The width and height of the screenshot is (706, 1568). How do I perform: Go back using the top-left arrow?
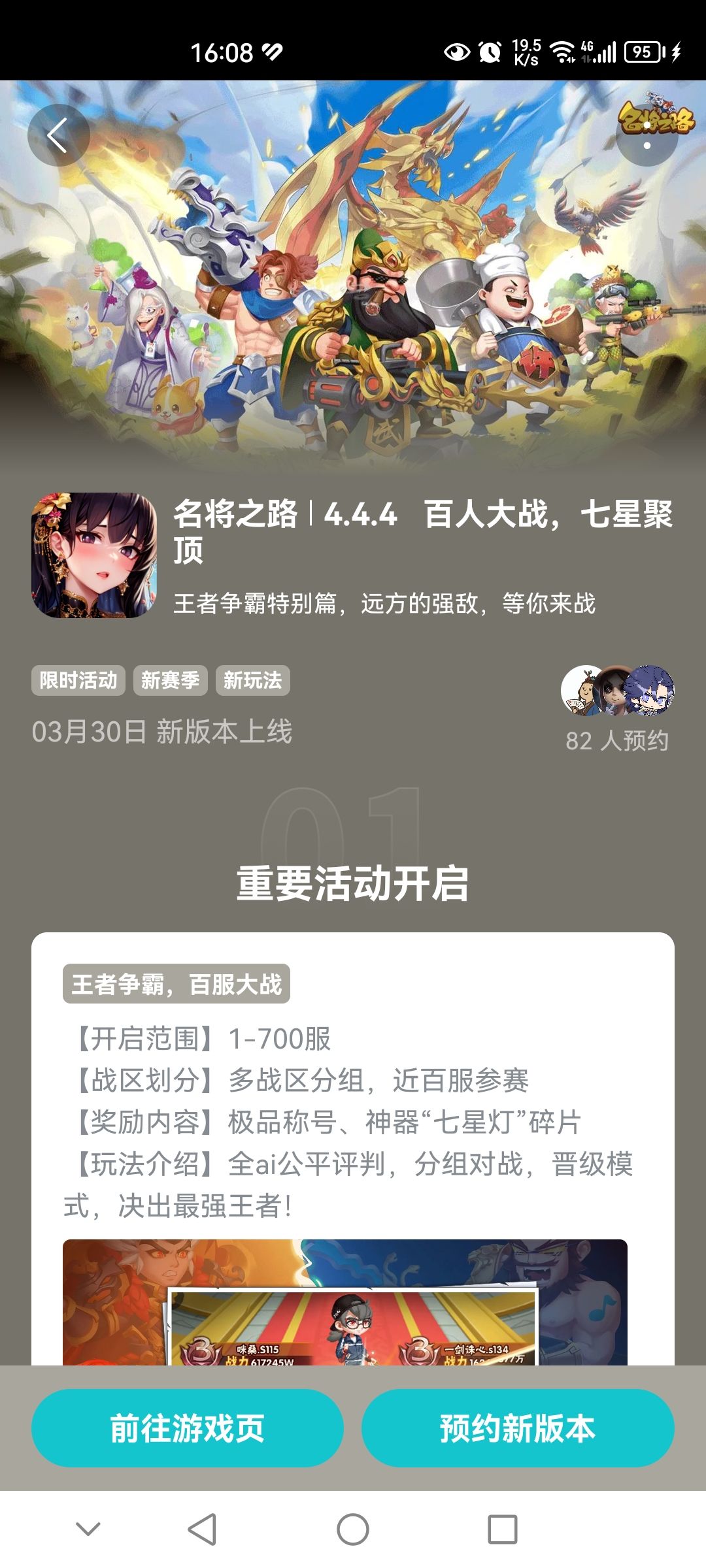[58, 135]
